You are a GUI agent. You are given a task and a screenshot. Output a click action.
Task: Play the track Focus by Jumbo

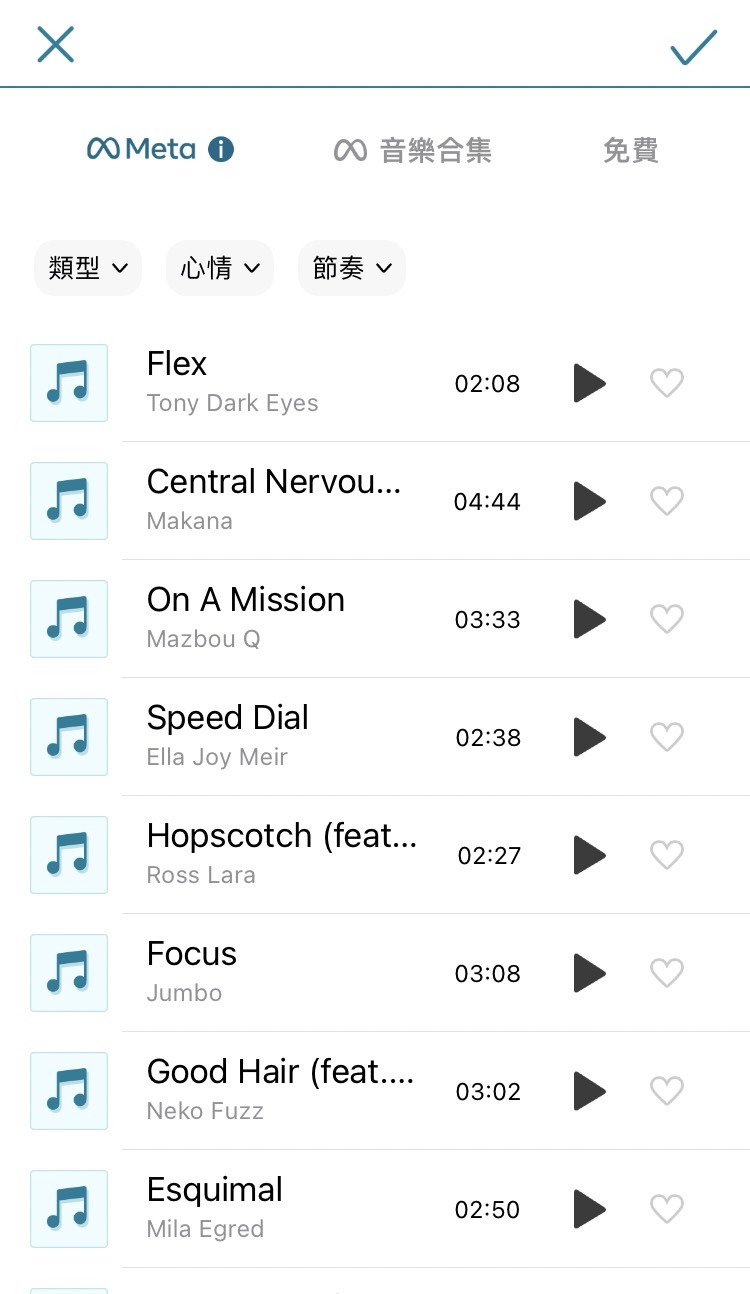(x=589, y=973)
